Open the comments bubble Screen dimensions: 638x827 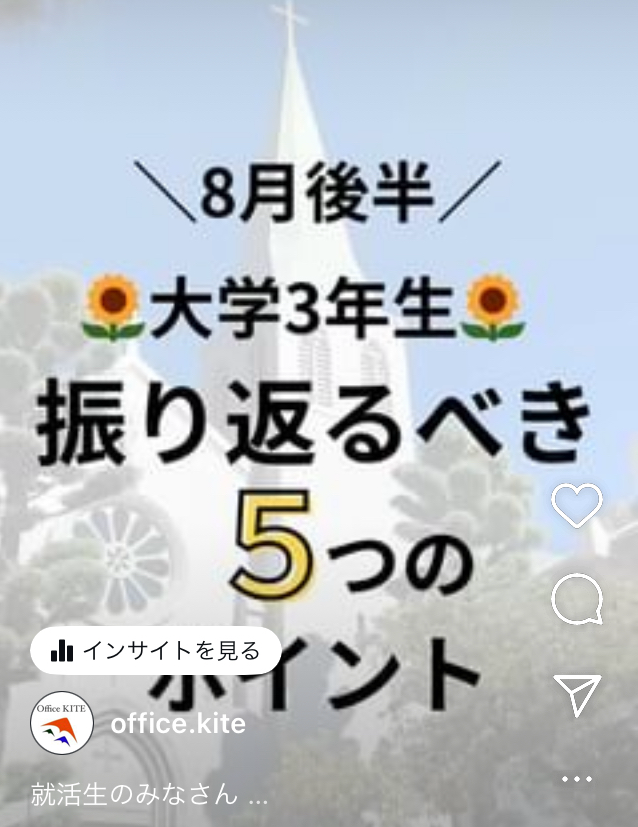click(x=577, y=599)
